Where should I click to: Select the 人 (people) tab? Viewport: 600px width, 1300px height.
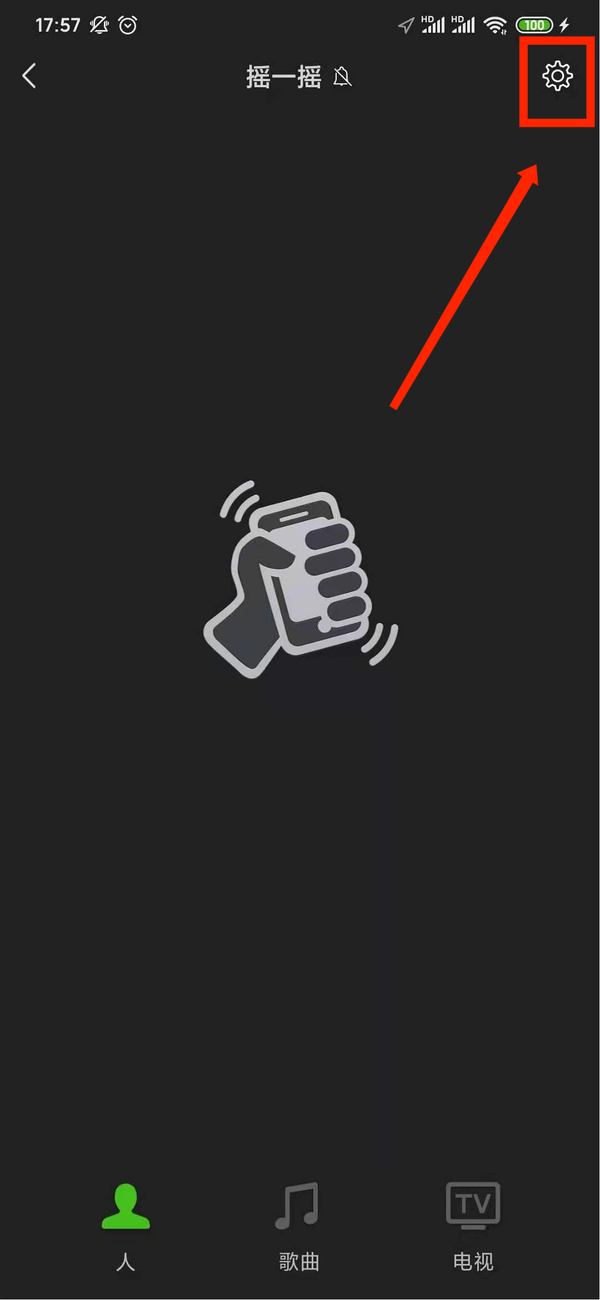(x=125, y=1225)
